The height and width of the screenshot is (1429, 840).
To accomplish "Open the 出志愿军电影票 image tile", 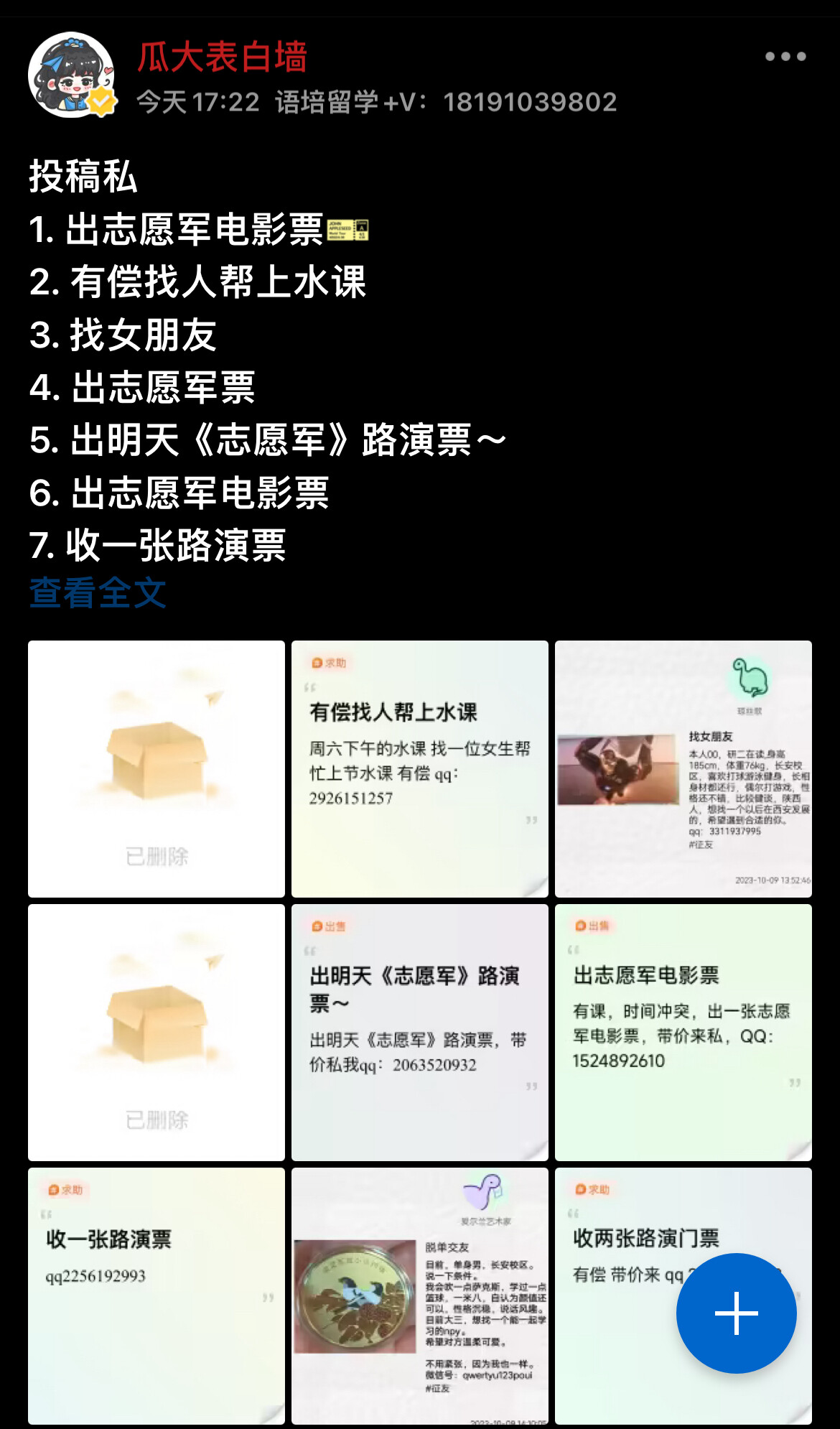I will (683, 1033).
